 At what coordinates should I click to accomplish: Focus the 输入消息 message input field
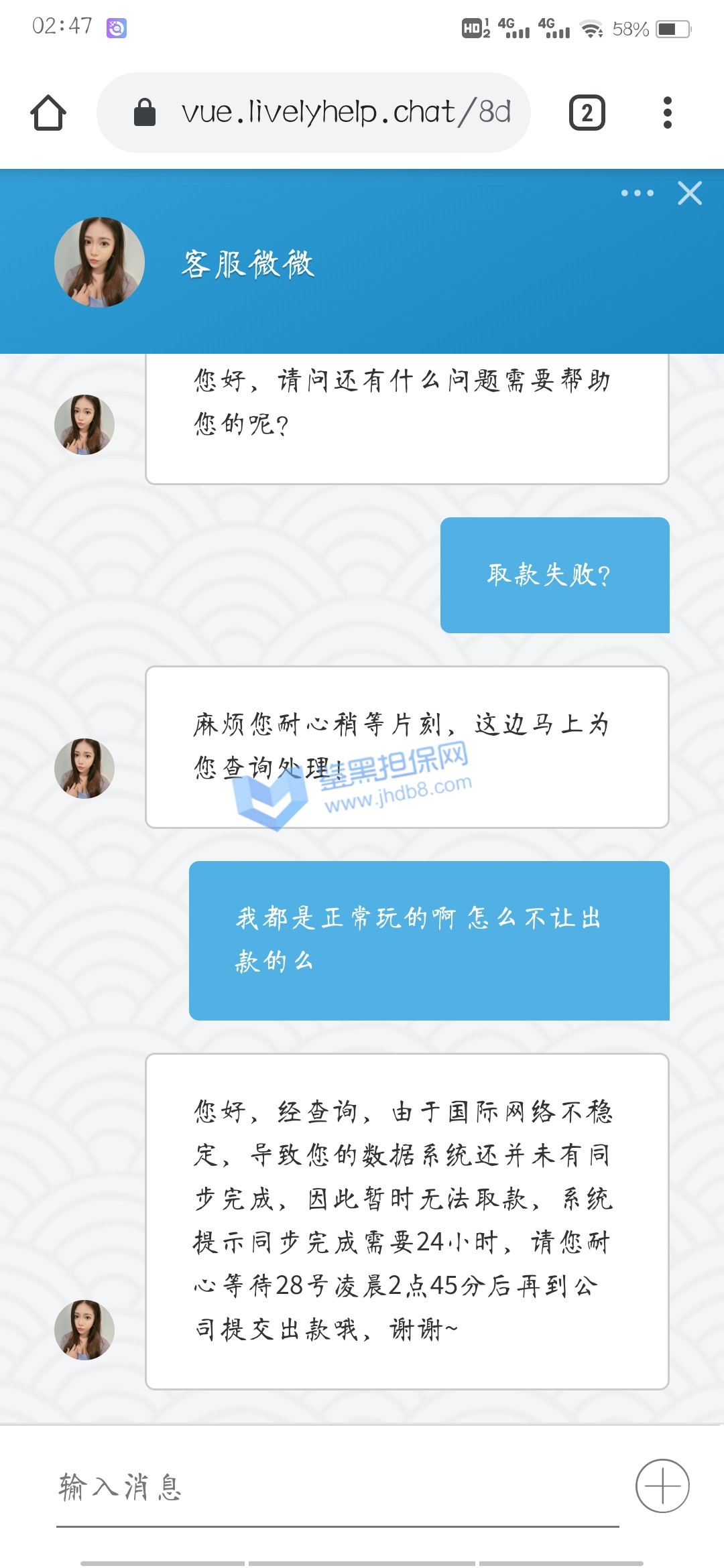point(335,1488)
